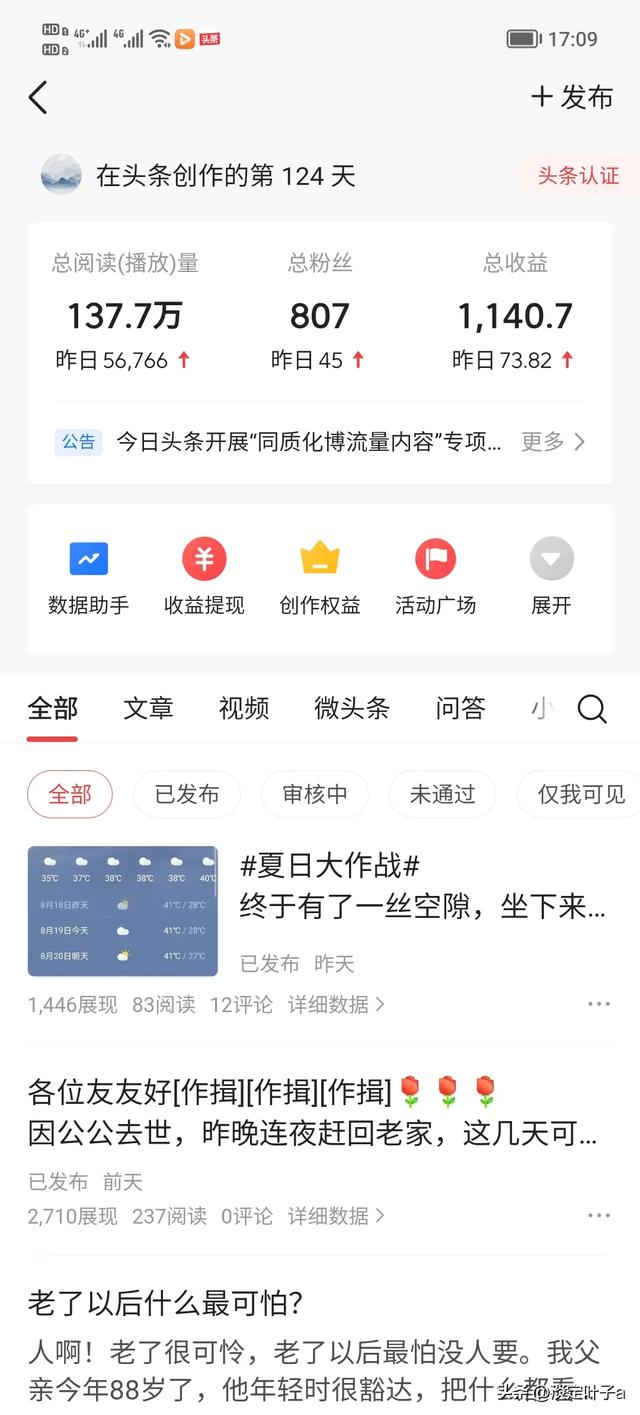Open 创作权益 creator benefits

tap(320, 578)
